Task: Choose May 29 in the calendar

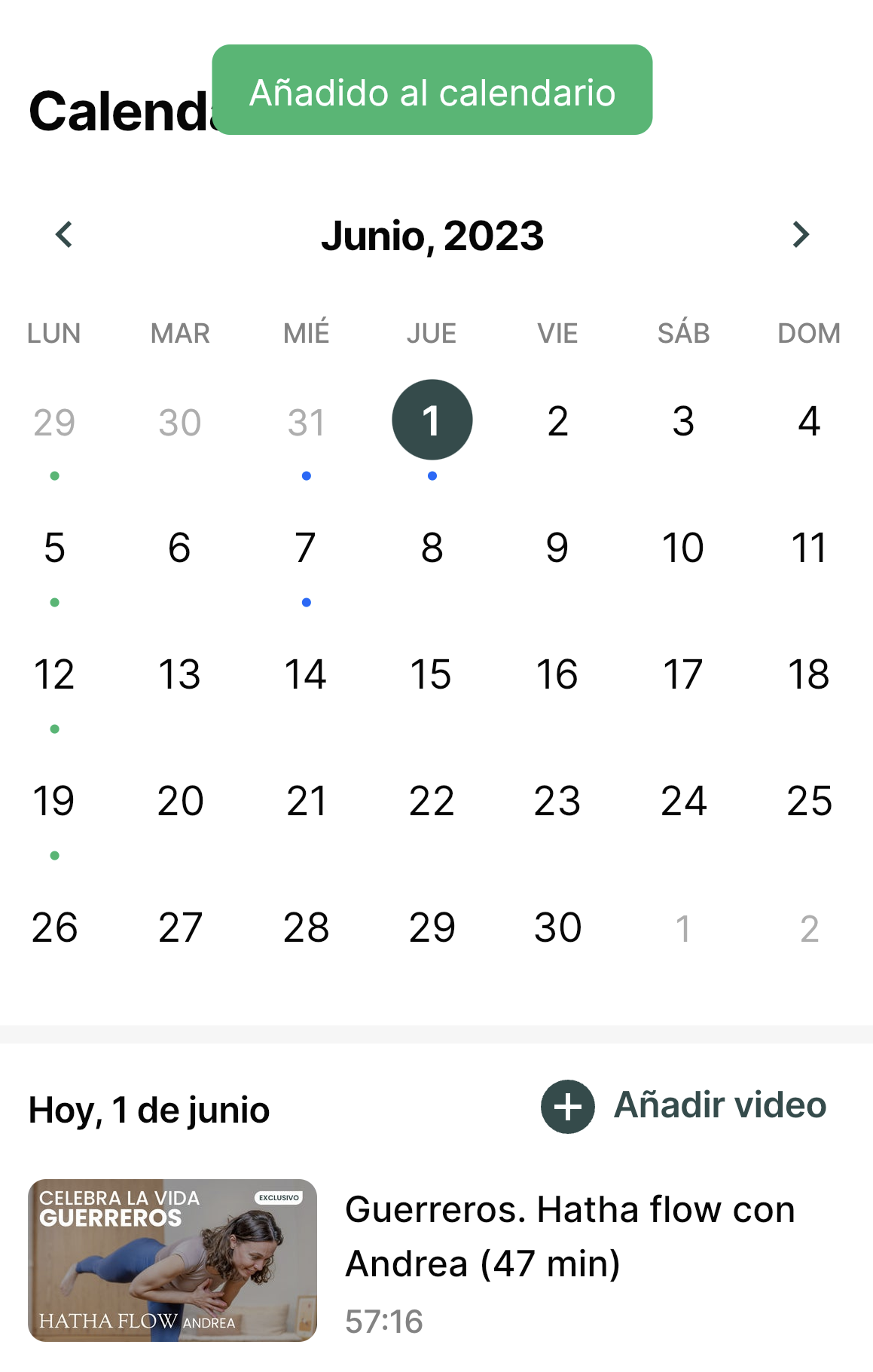Action: point(54,422)
